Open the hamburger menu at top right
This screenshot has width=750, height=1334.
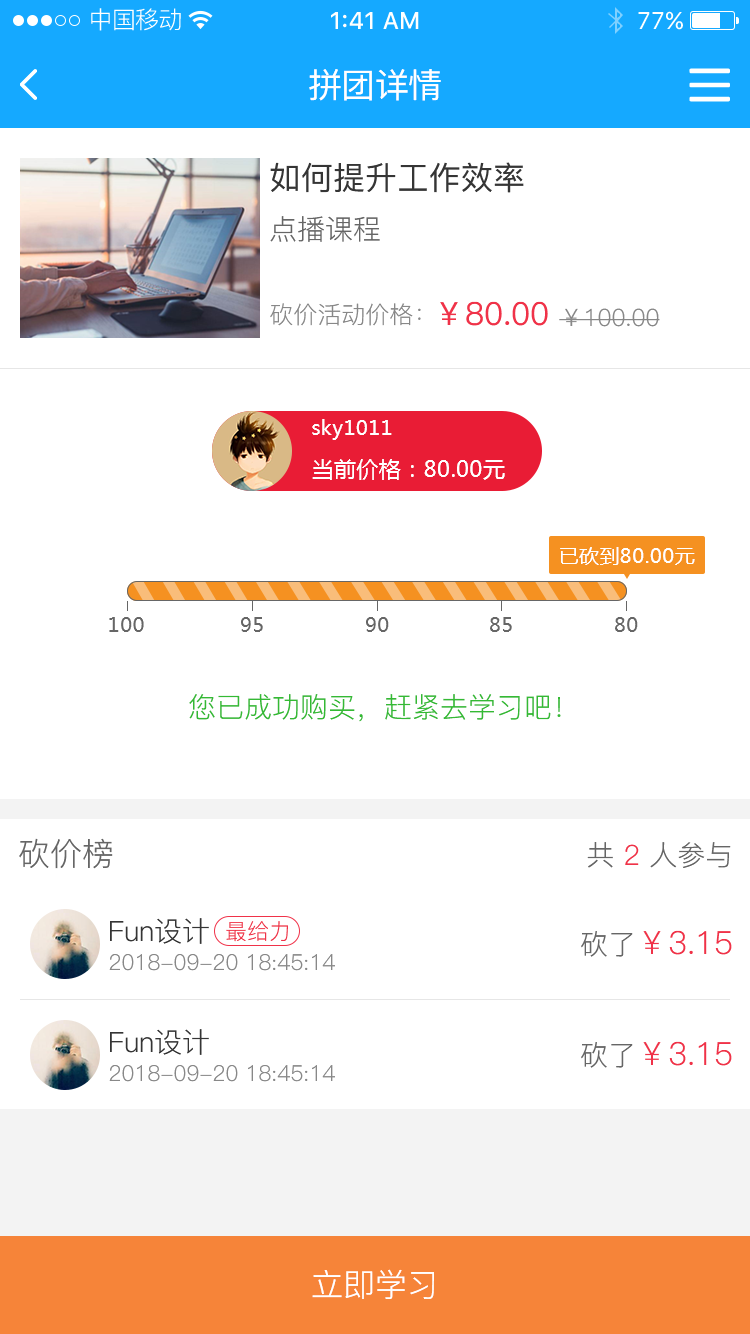(x=710, y=85)
